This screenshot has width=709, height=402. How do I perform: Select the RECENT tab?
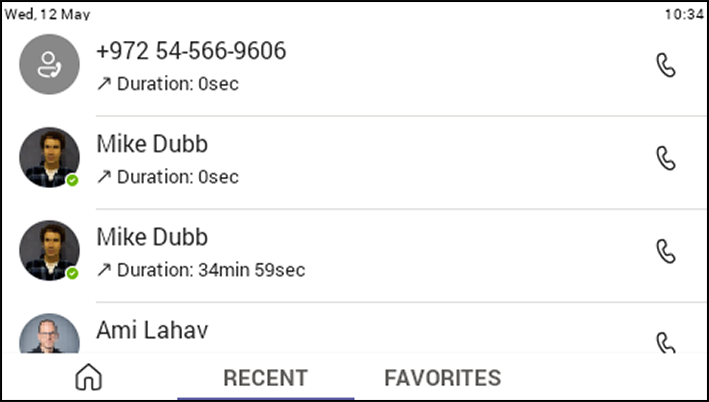point(265,378)
